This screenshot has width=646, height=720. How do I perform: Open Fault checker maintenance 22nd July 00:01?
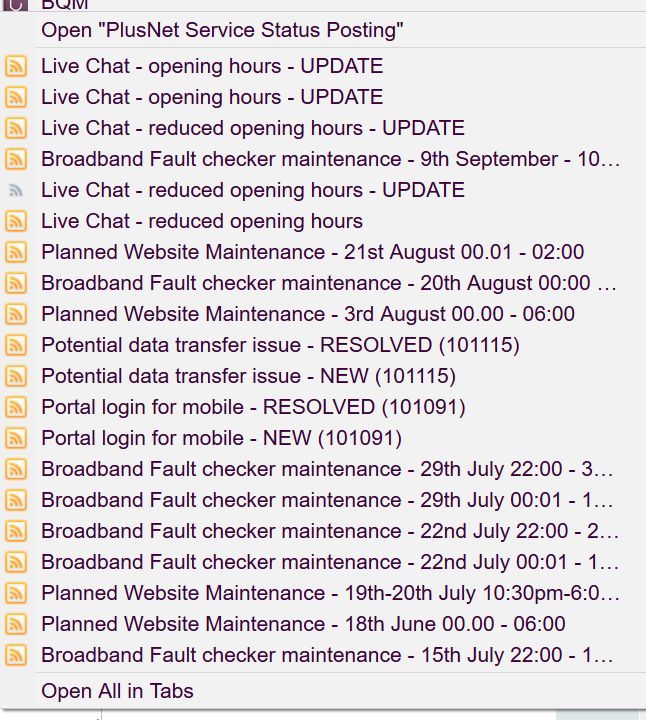click(330, 562)
